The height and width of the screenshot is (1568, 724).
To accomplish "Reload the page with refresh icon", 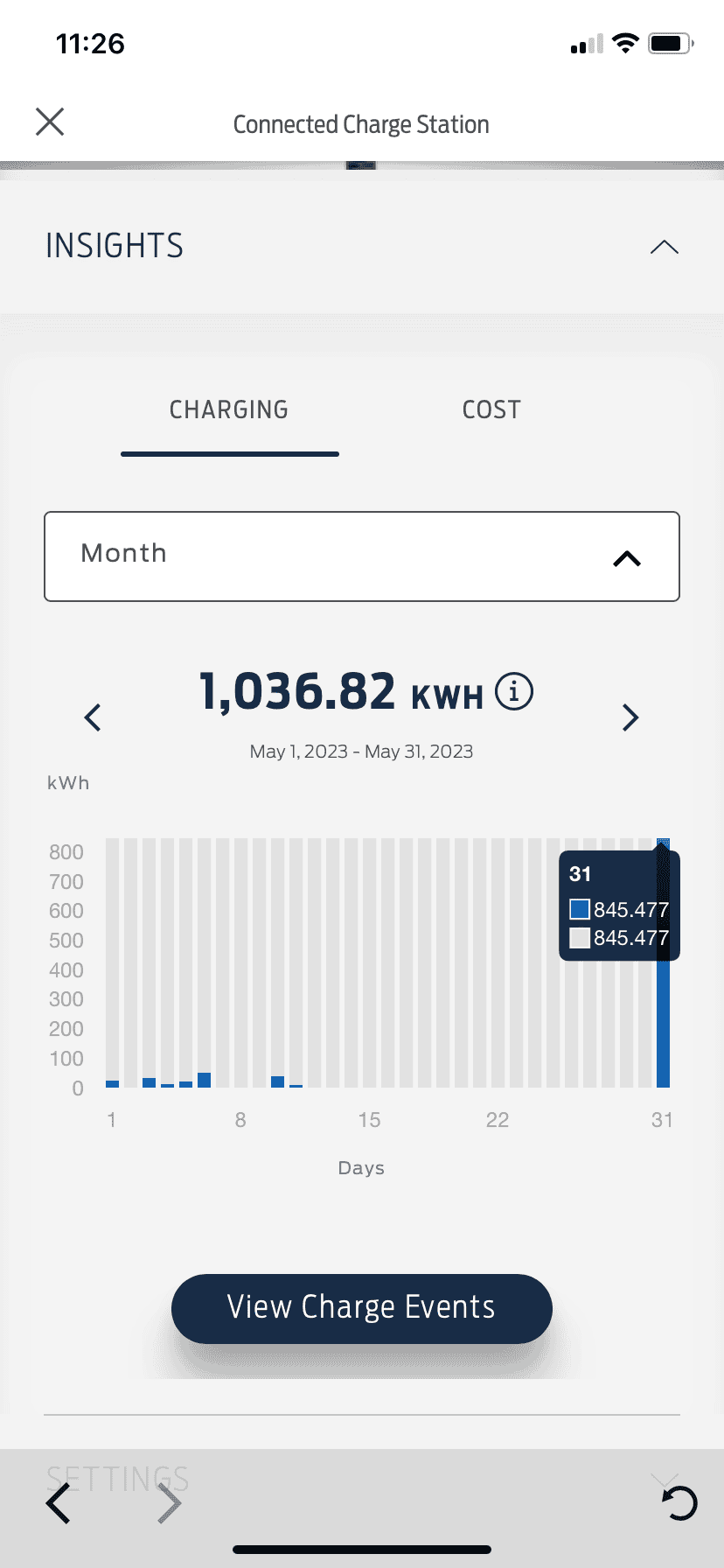I will pyautogui.click(x=679, y=1504).
